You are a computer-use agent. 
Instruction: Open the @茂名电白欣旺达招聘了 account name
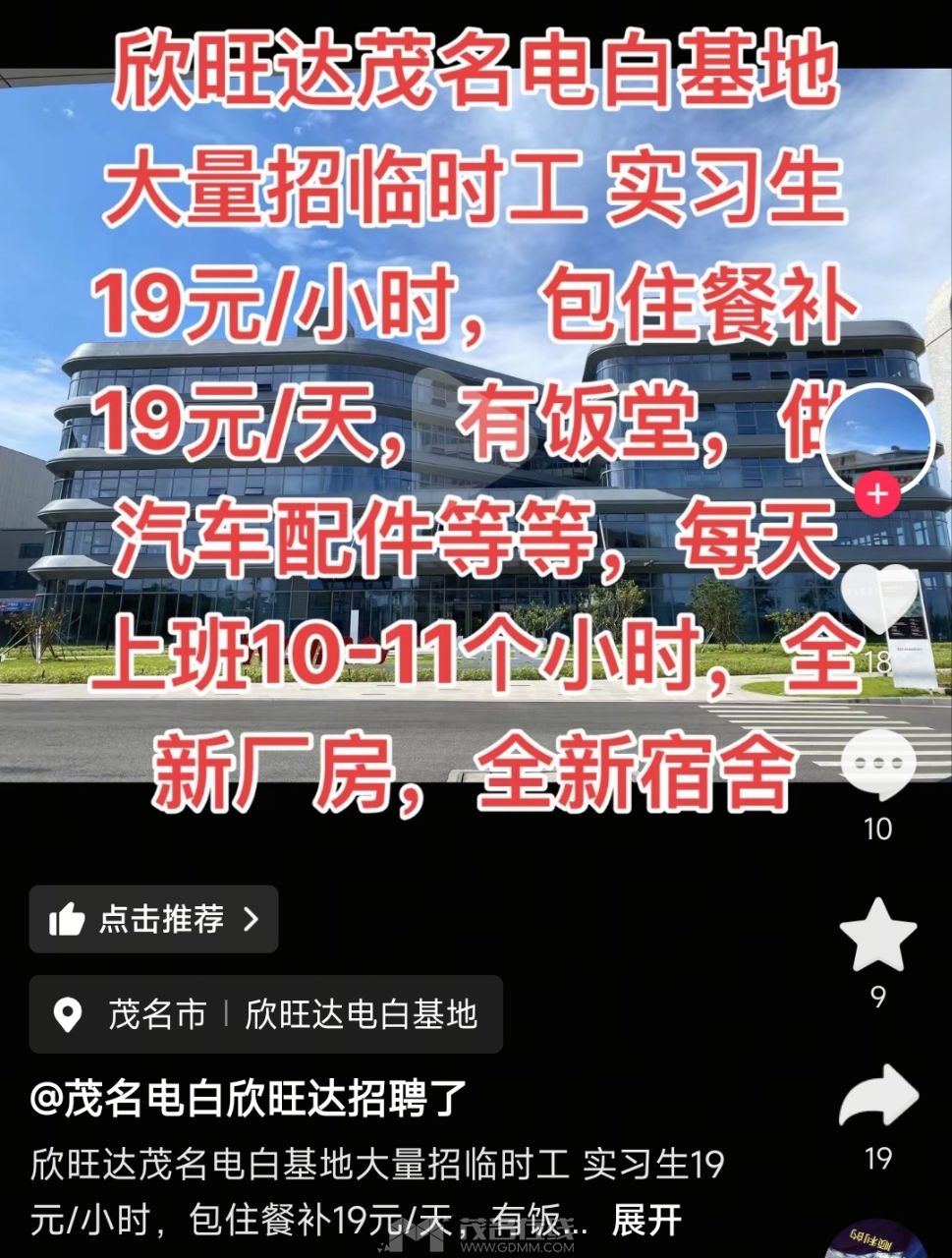click(x=249, y=1099)
